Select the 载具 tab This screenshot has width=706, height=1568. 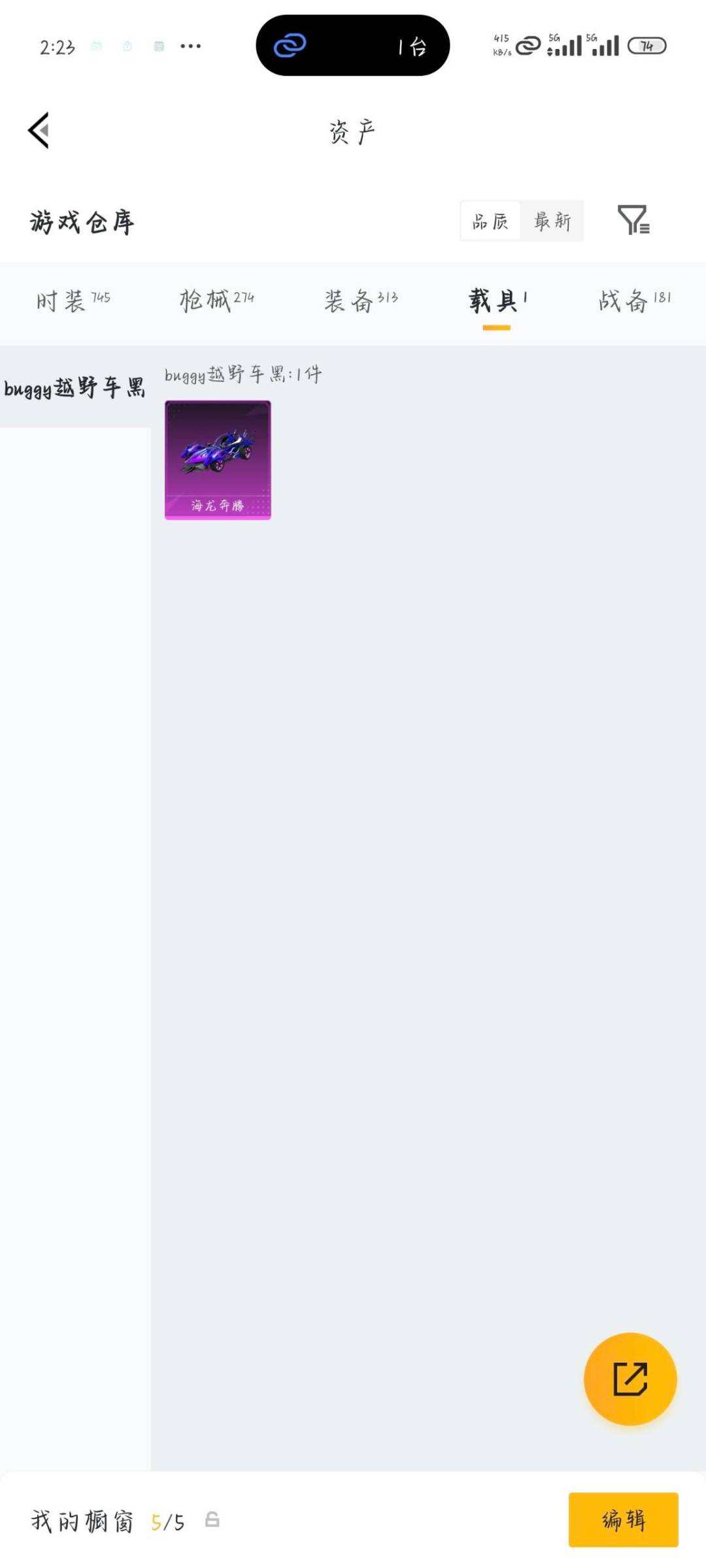click(x=497, y=301)
